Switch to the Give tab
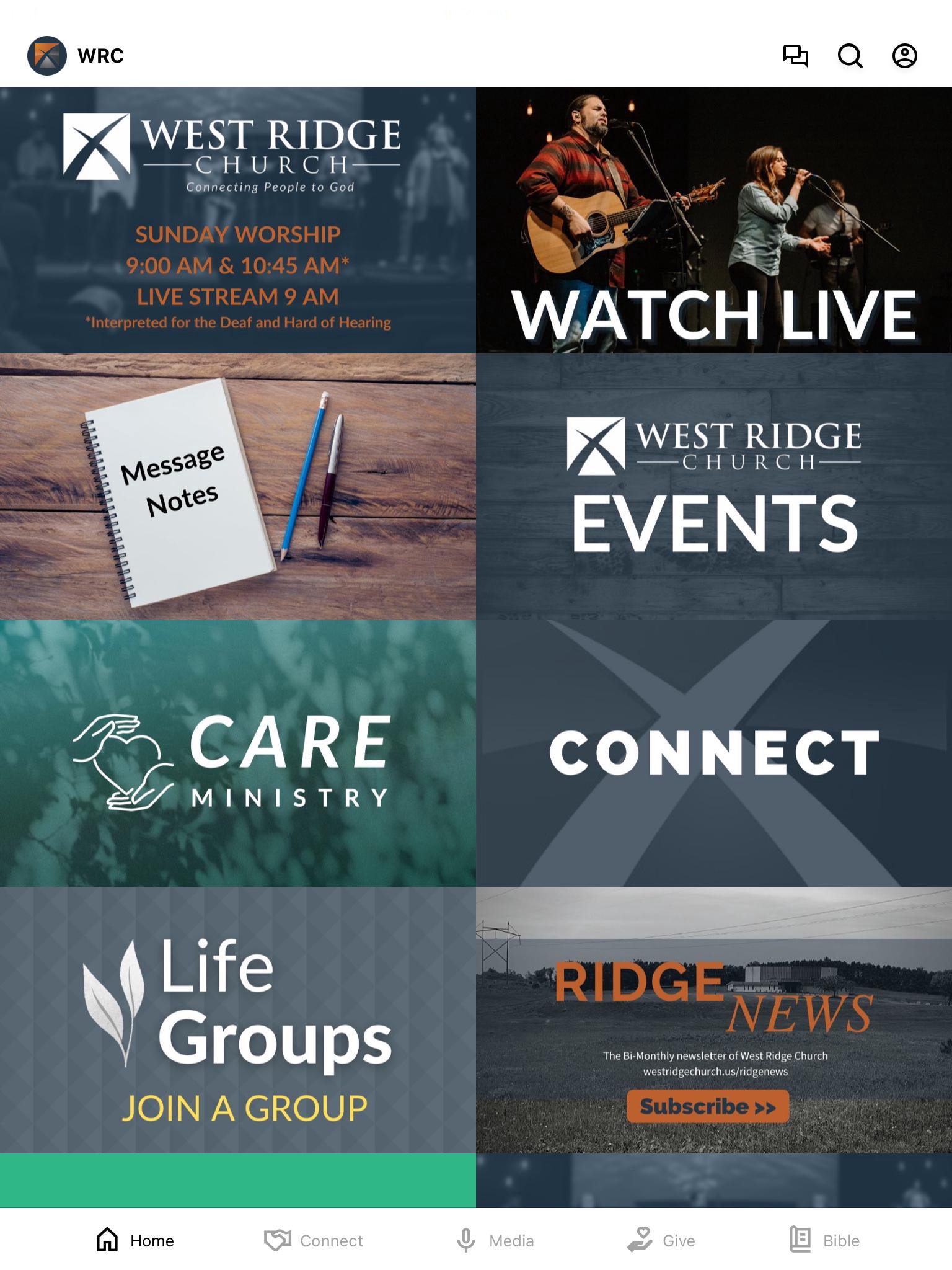952x1270 pixels. tap(661, 1240)
